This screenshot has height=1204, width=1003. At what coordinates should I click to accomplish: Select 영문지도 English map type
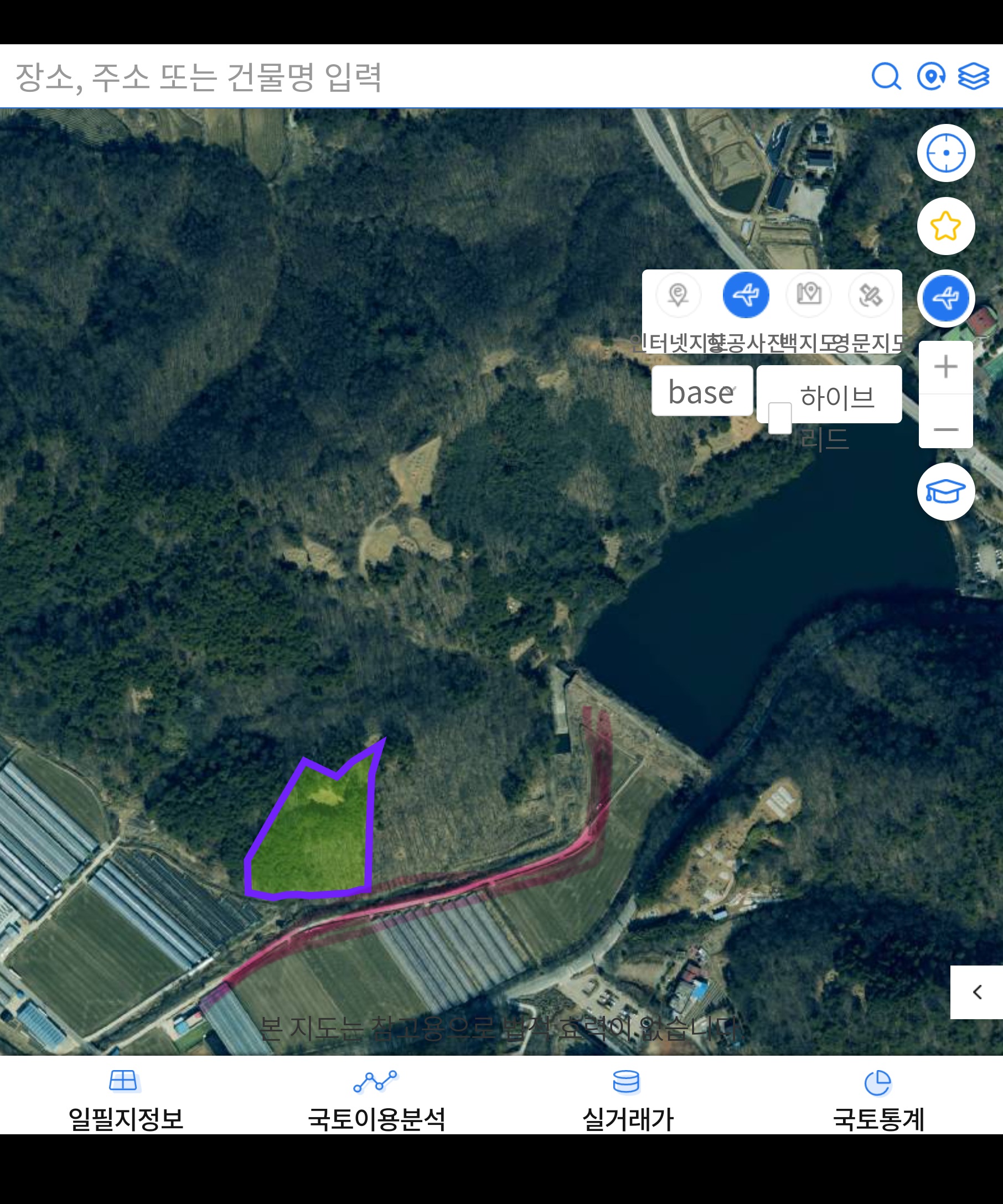point(871,295)
